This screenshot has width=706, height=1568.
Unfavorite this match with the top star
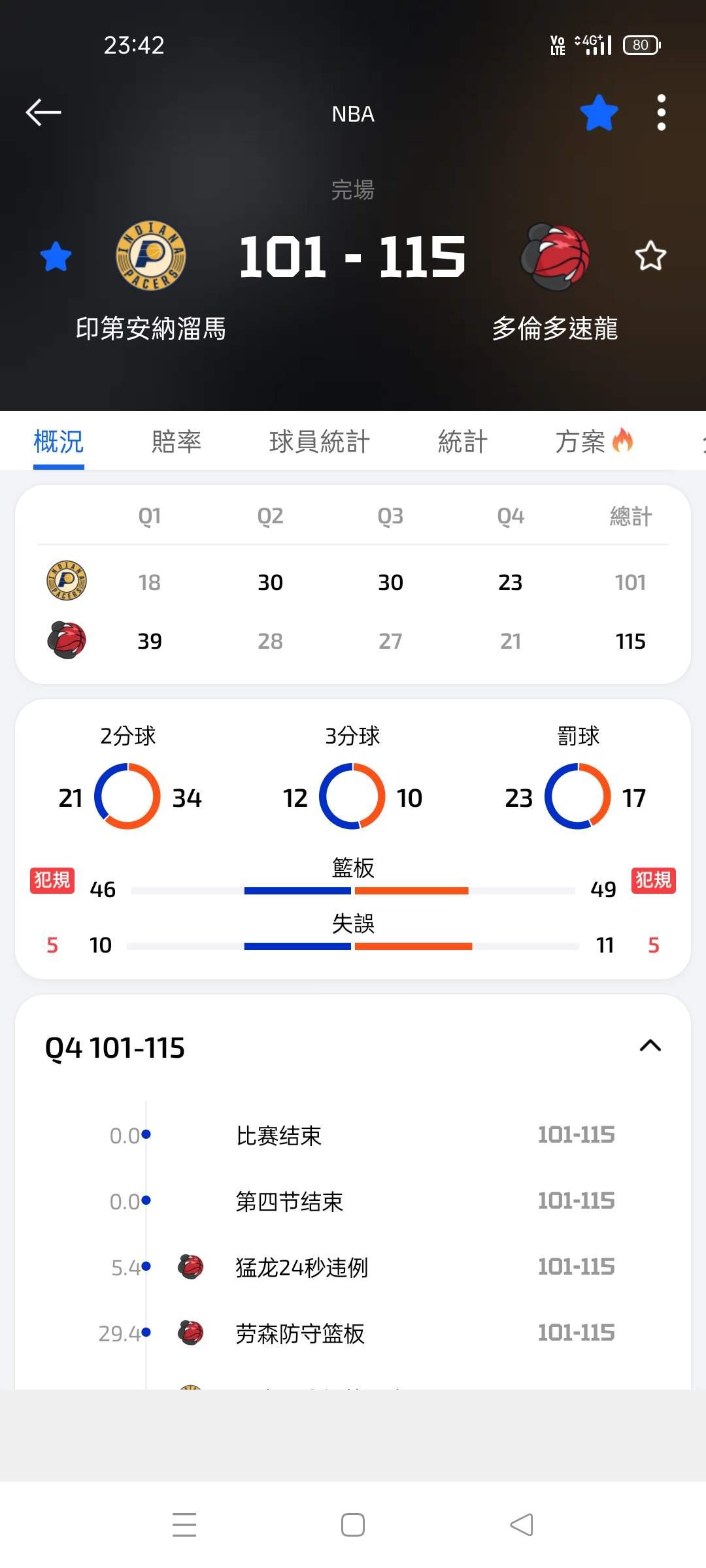pyautogui.click(x=599, y=112)
